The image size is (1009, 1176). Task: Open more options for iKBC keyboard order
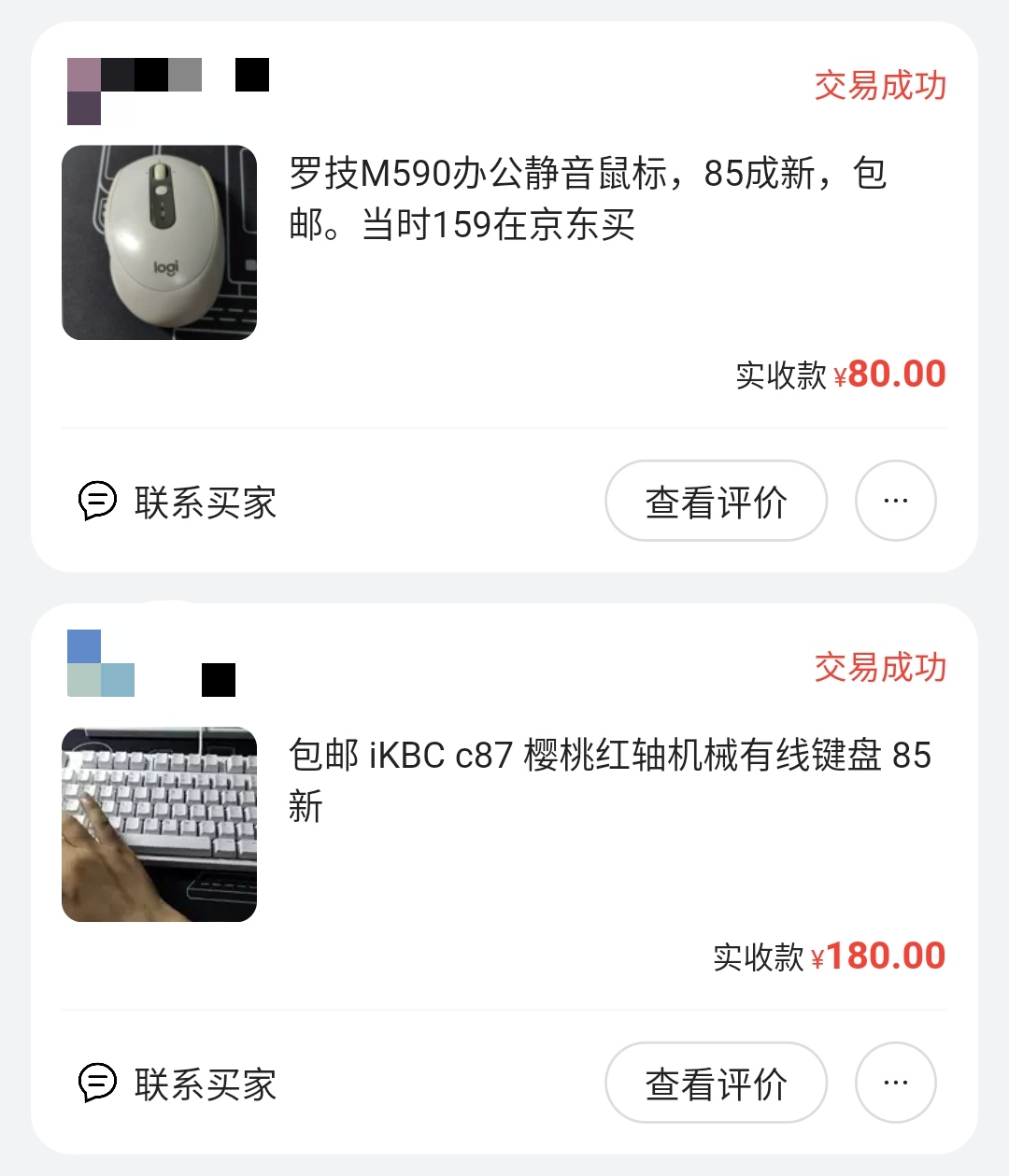point(895,1084)
